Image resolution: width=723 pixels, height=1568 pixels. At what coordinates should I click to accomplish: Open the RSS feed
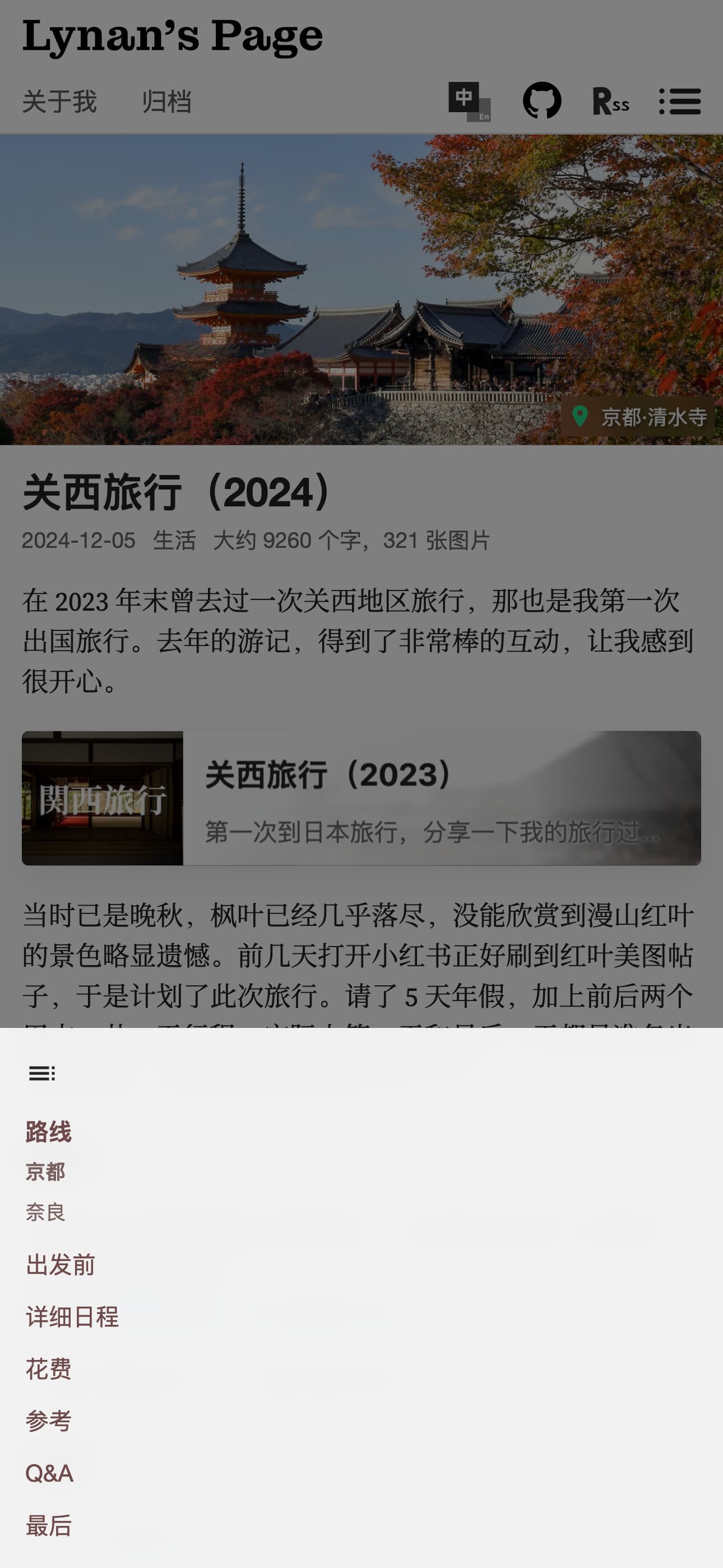tap(611, 101)
